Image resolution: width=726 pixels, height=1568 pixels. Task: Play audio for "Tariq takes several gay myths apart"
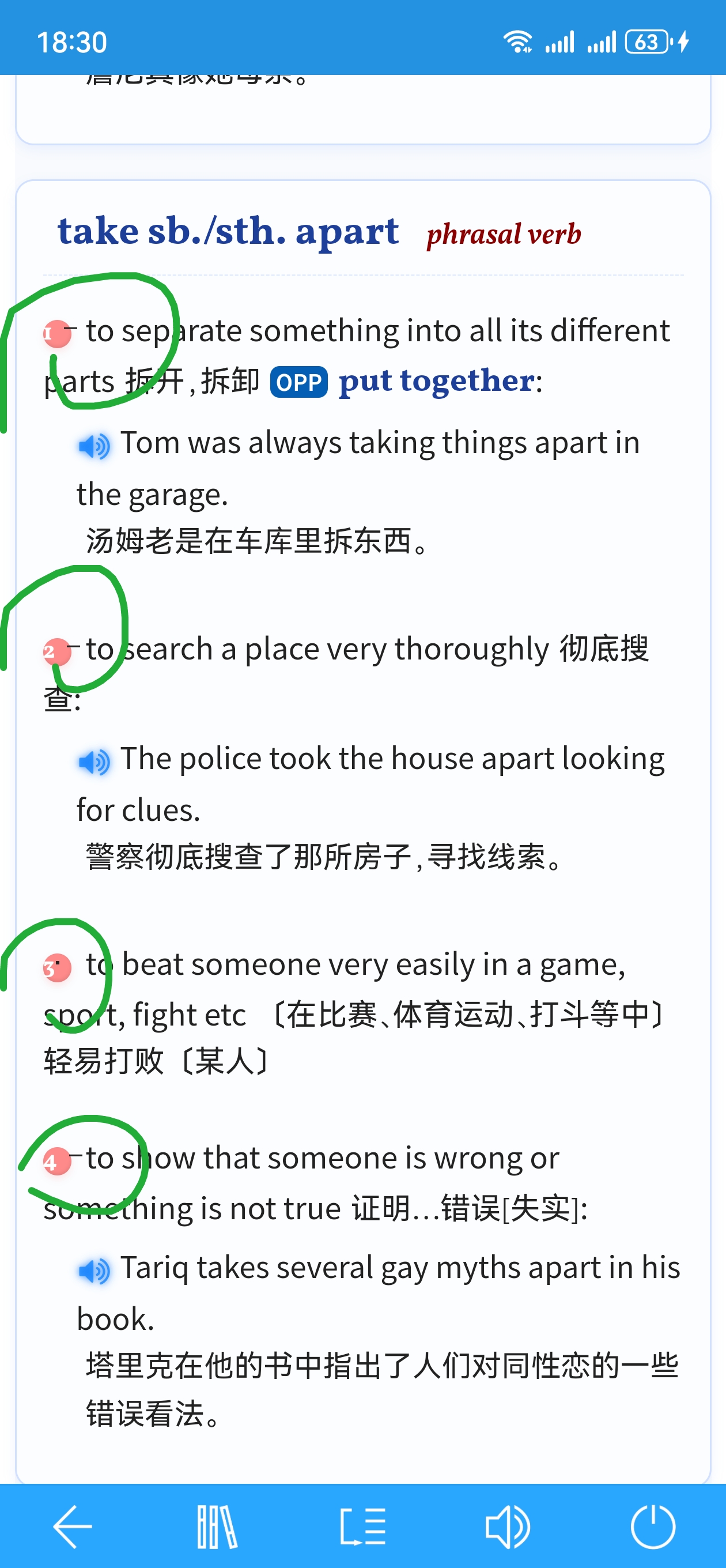tap(94, 1271)
